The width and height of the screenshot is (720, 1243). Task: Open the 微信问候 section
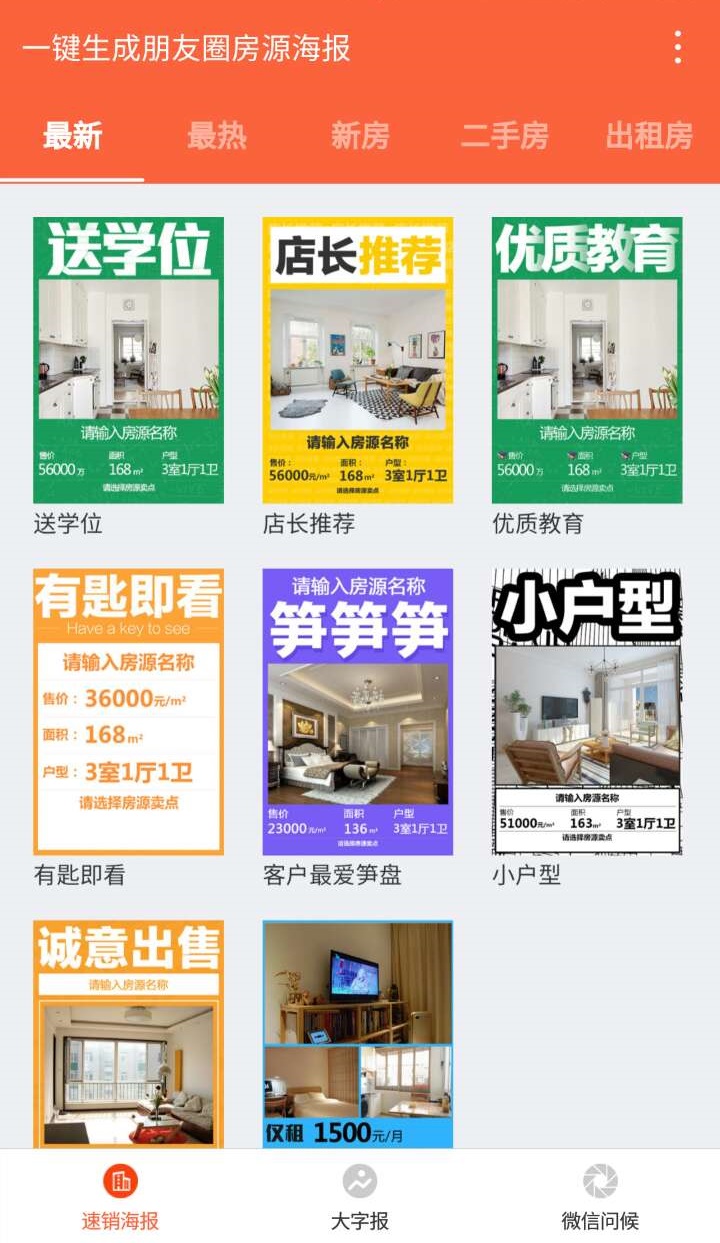pyautogui.click(x=600, y=1197)
